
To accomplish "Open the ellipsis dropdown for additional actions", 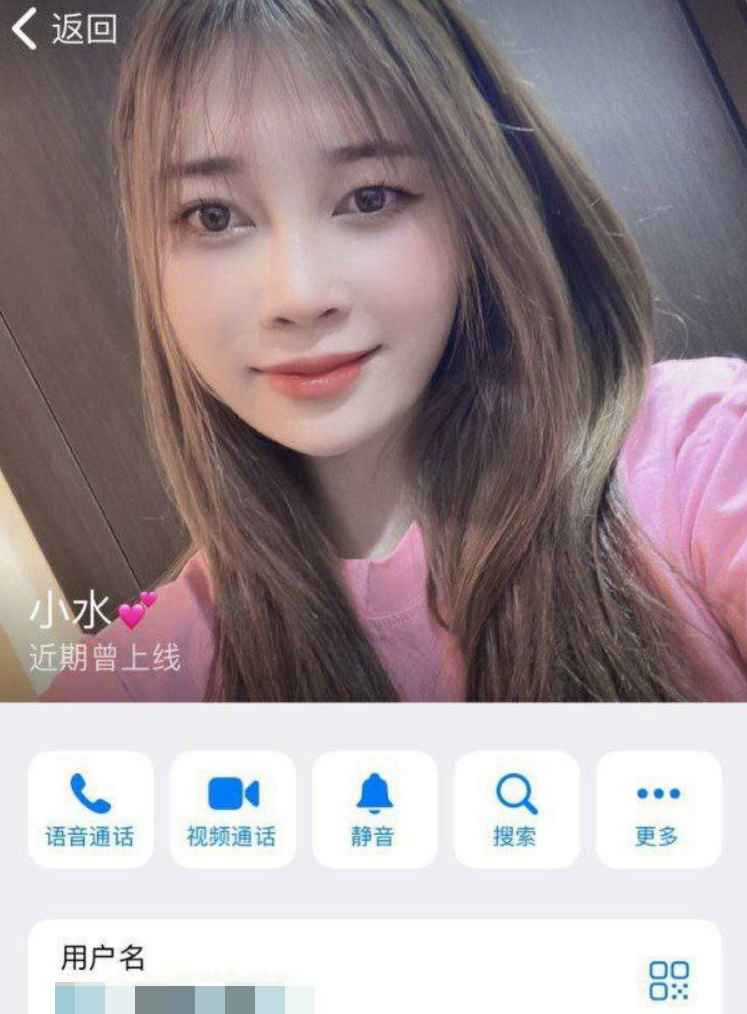I will coord(657,793).
